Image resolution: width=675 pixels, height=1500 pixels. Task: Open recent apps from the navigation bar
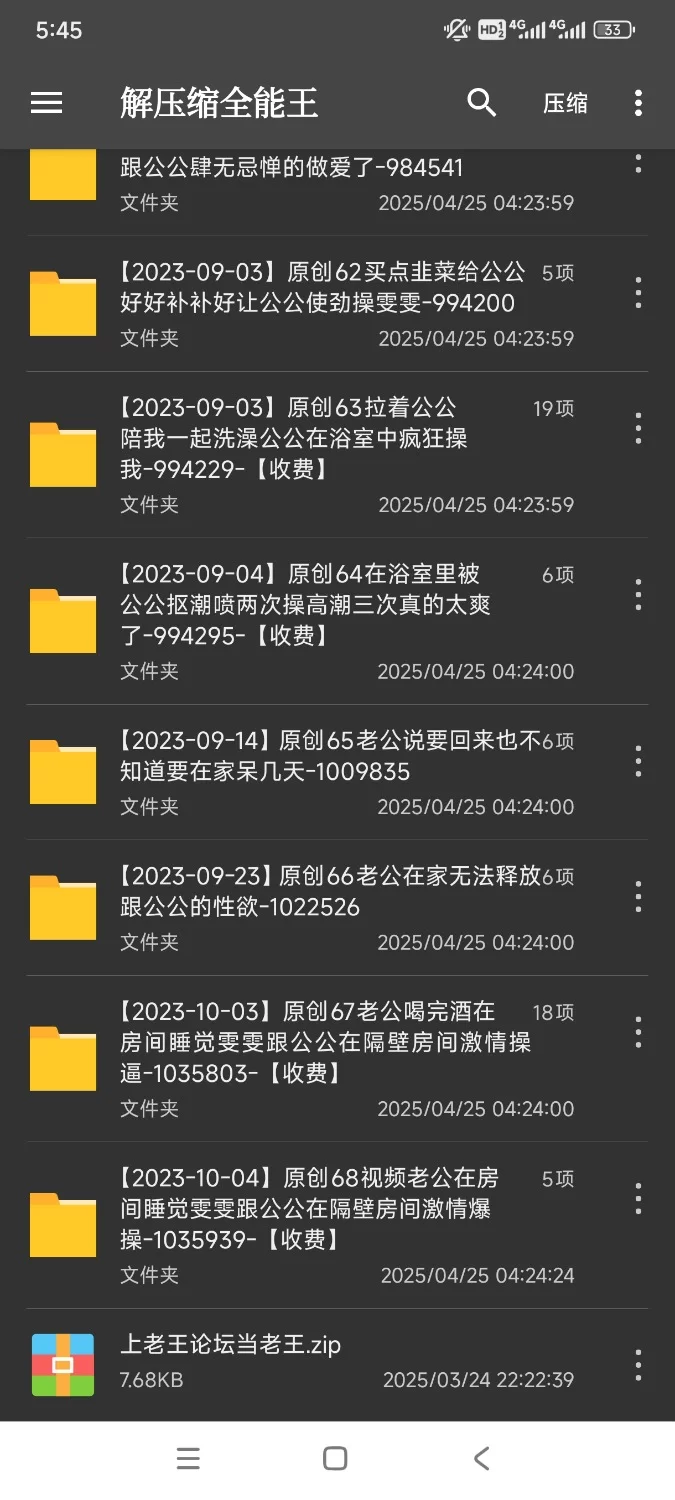(188, 1459)
